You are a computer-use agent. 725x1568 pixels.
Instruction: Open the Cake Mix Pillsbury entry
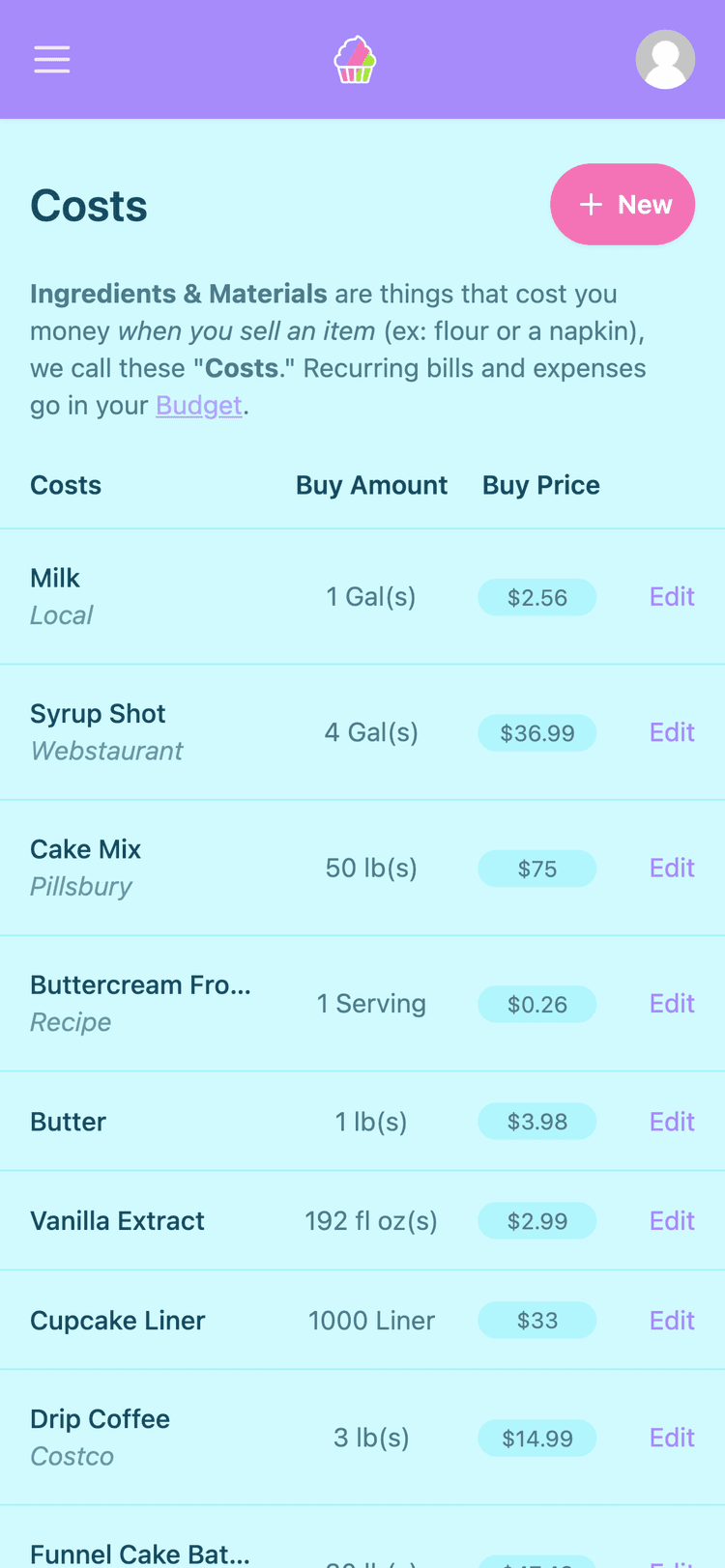pyautogui.click(x=85, y=868)
